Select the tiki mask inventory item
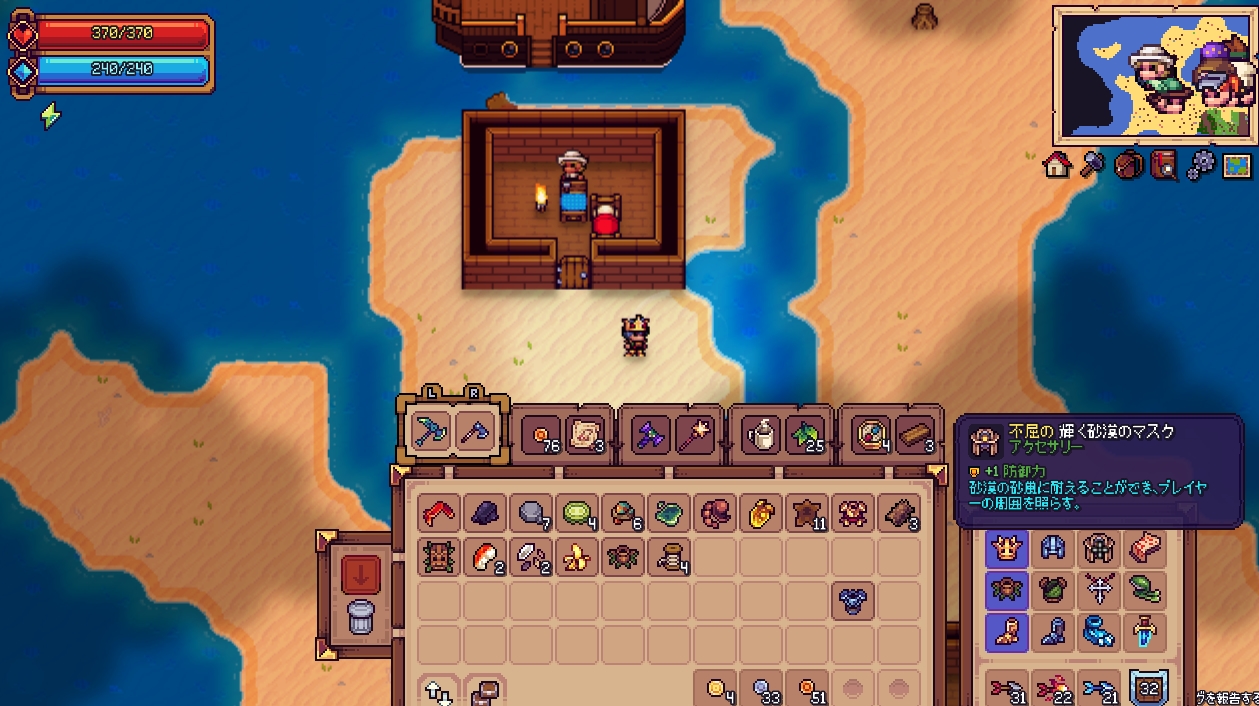The image size is (1259, 706). coord(438,556)
